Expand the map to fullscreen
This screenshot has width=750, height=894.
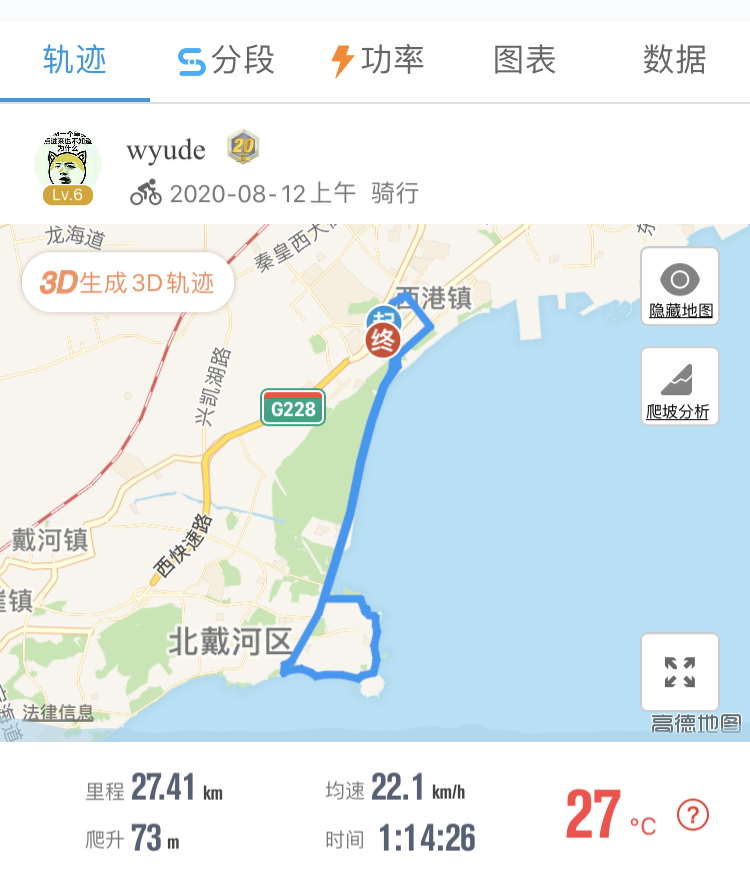tap(680, 672)
